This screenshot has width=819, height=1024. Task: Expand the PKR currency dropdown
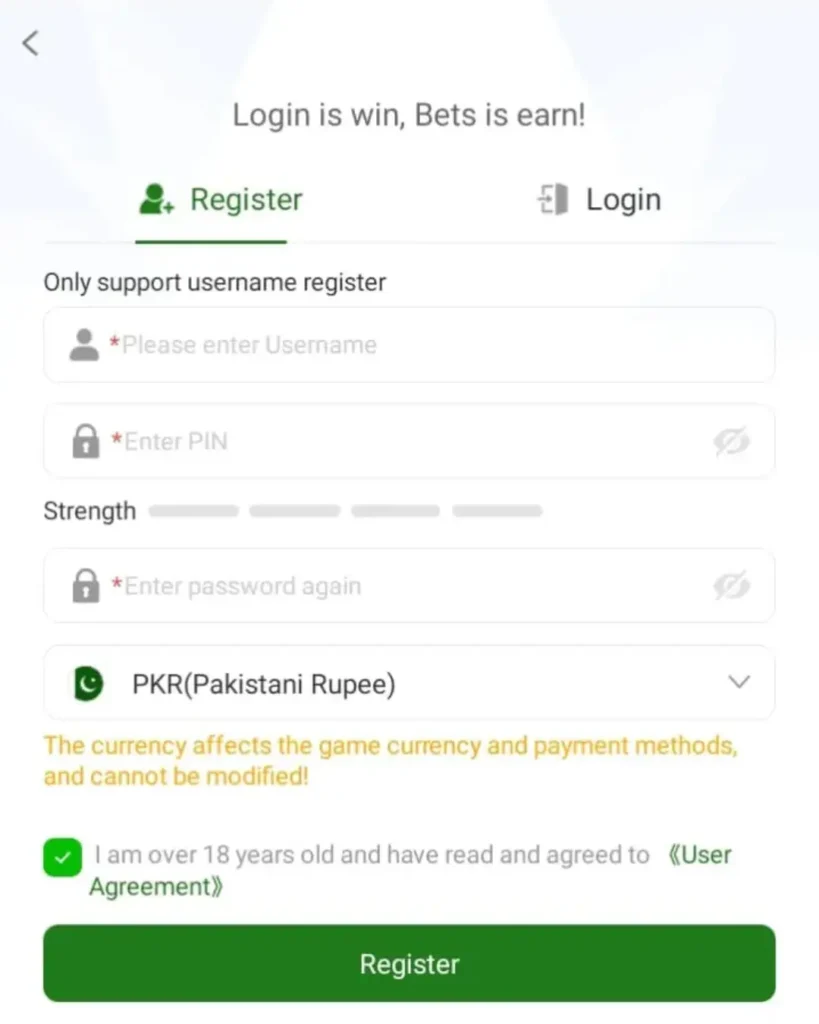coord(739,683)
